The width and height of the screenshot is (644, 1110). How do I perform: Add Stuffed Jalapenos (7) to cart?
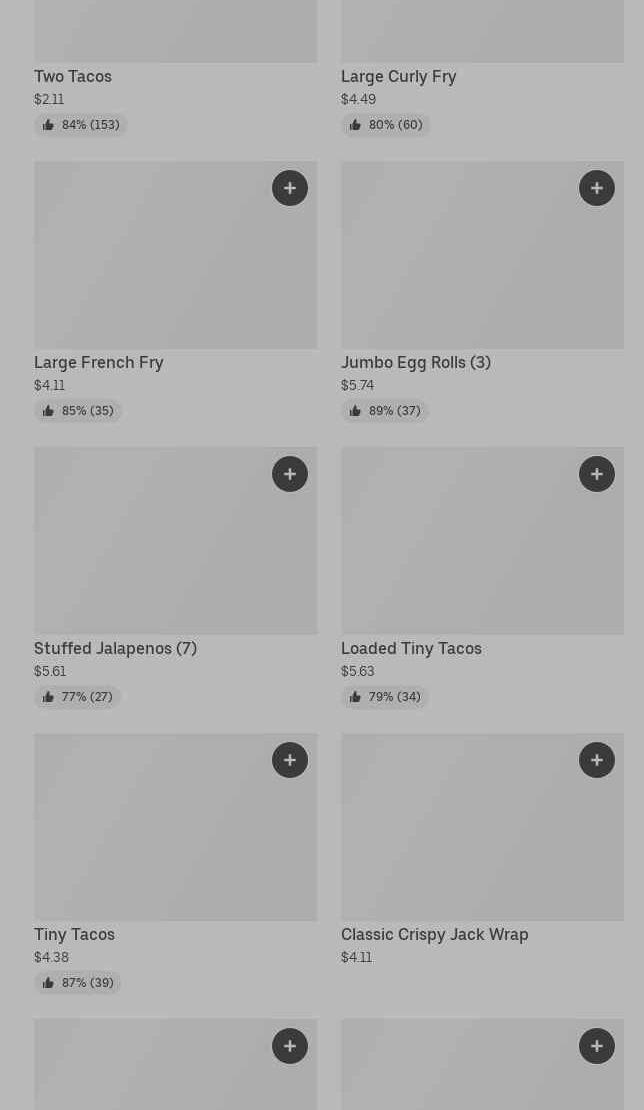(290, 474)
